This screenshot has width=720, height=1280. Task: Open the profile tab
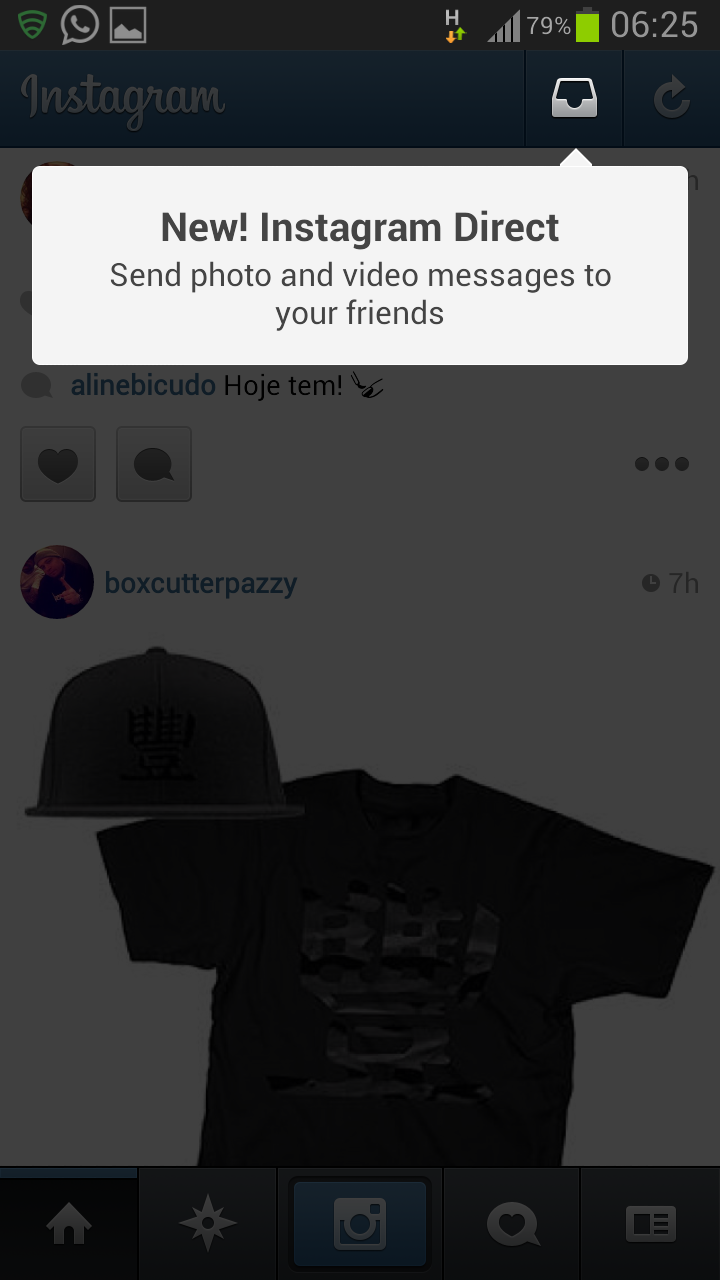click(x=651, y=1223)
